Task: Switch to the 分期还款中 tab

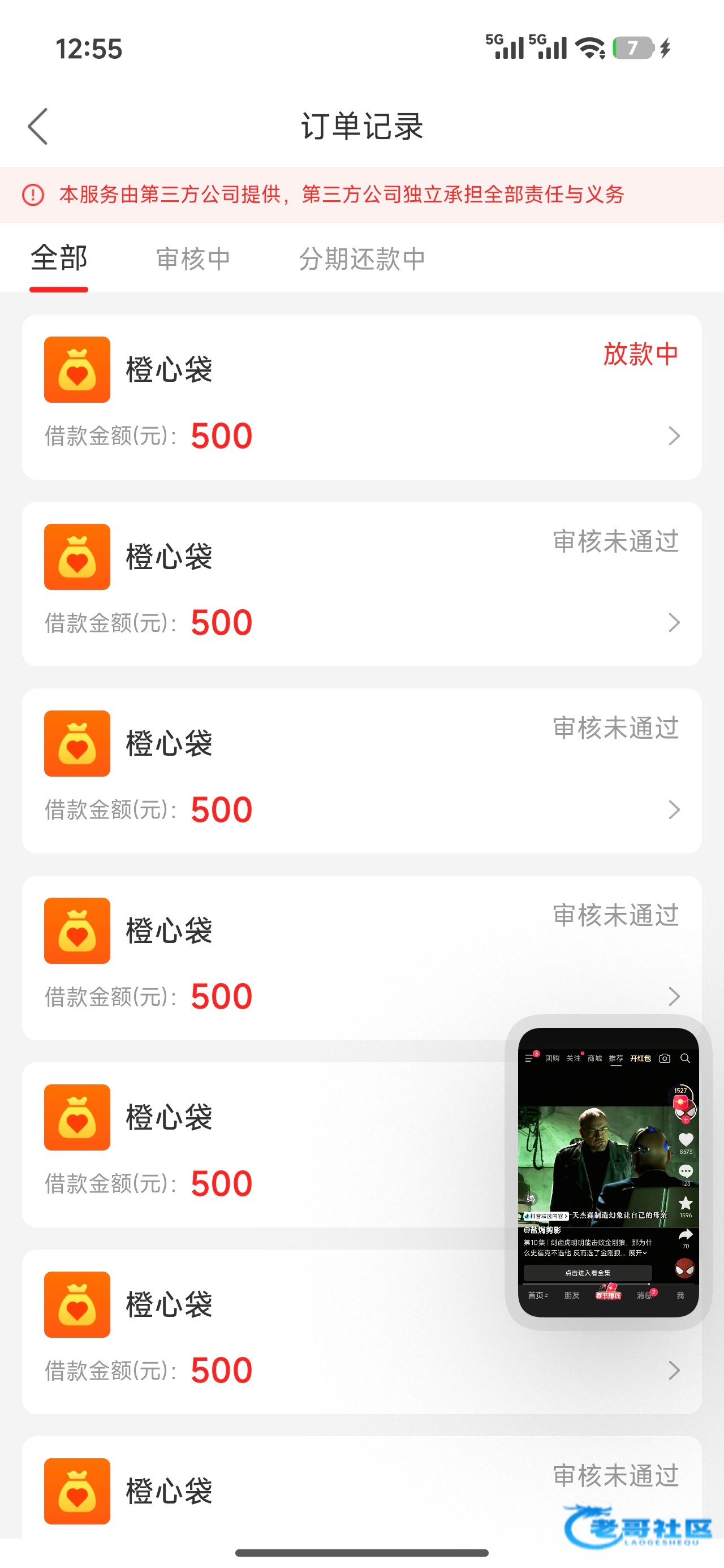Action: pos(361,259)
